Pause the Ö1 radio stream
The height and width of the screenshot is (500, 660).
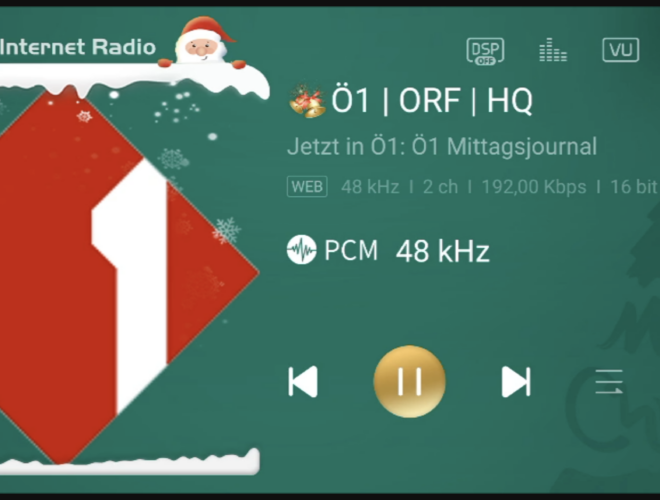pyautogui.click(x=409, y=381)
